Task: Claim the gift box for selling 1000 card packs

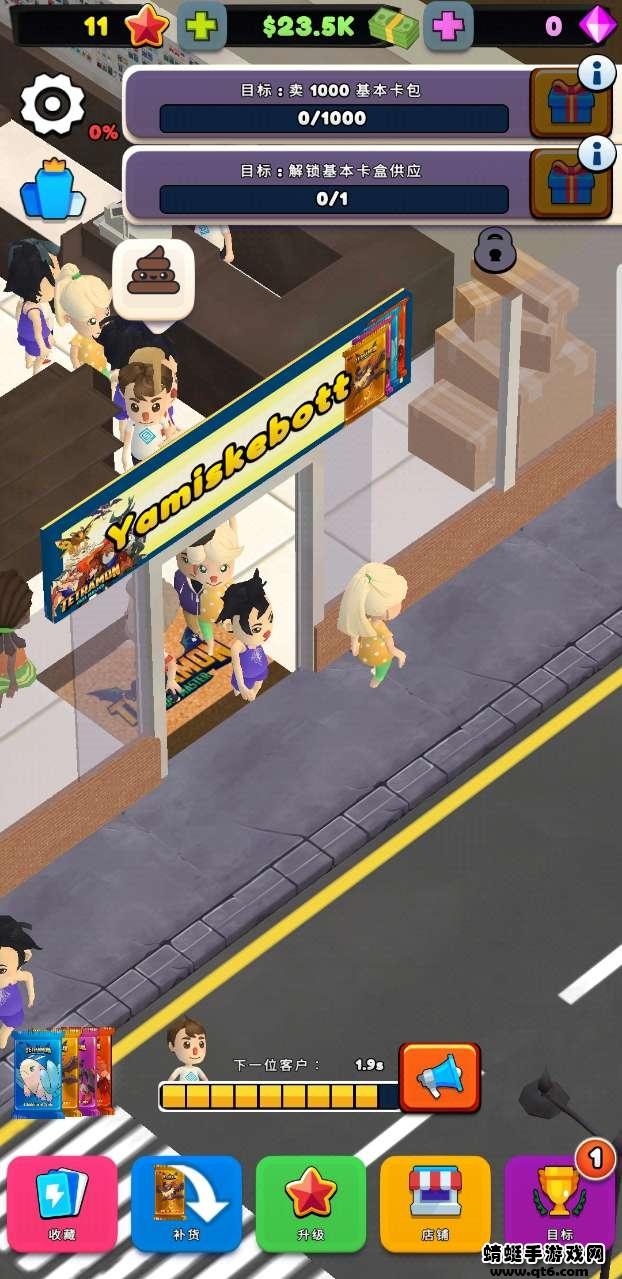Action: click(570, 103)
